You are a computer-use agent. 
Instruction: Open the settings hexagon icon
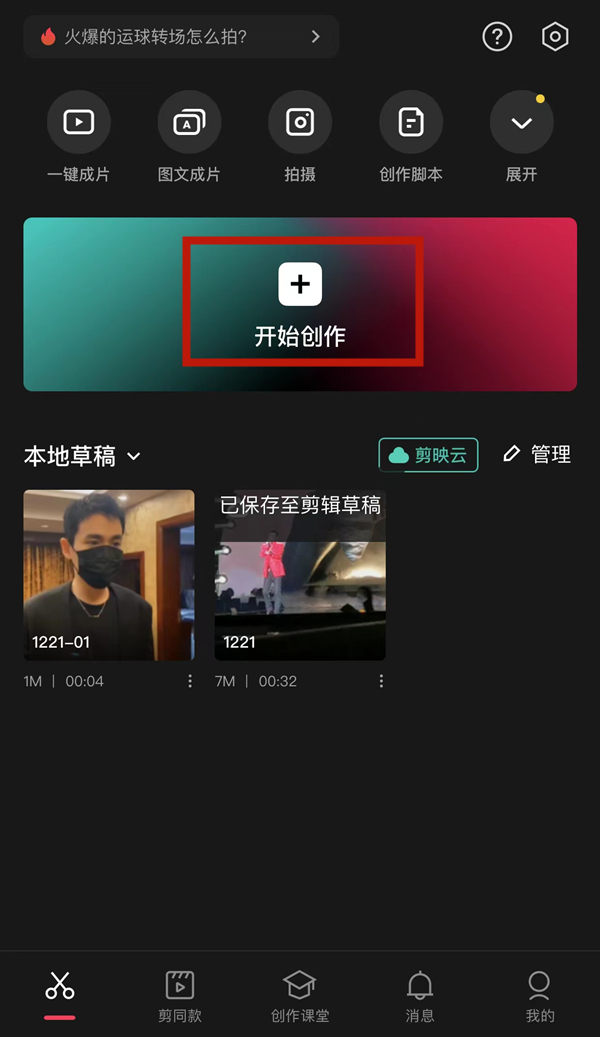[x=555, y=37]
